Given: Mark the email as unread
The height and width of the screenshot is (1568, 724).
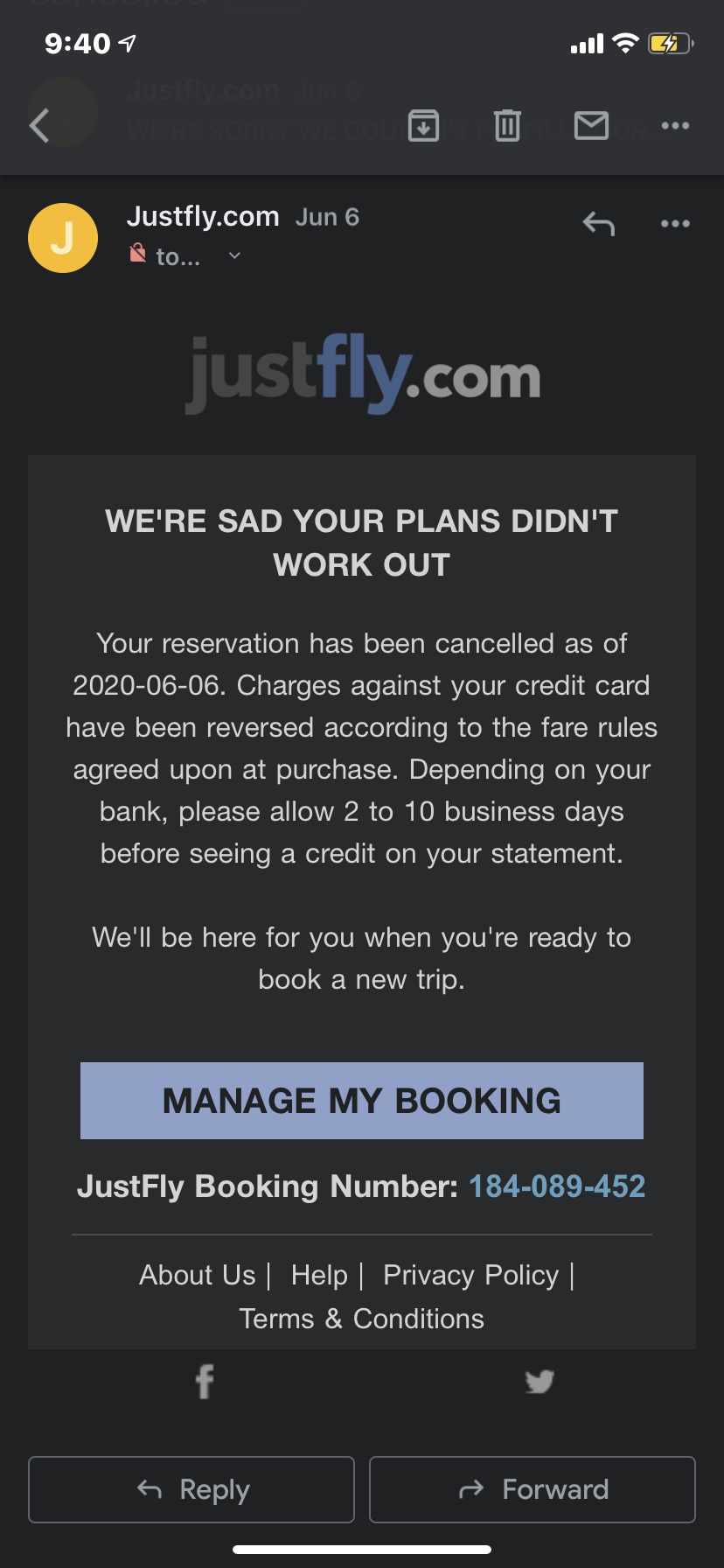Looking at the screenshot, I should (x=592, y=126).
